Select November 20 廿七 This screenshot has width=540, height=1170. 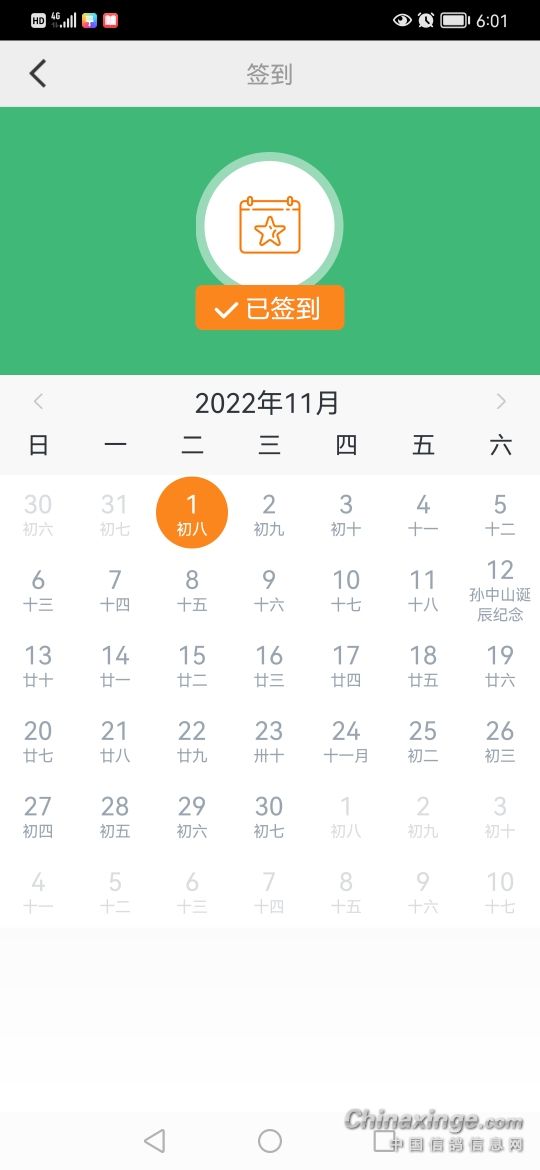[x=38, y=741]
